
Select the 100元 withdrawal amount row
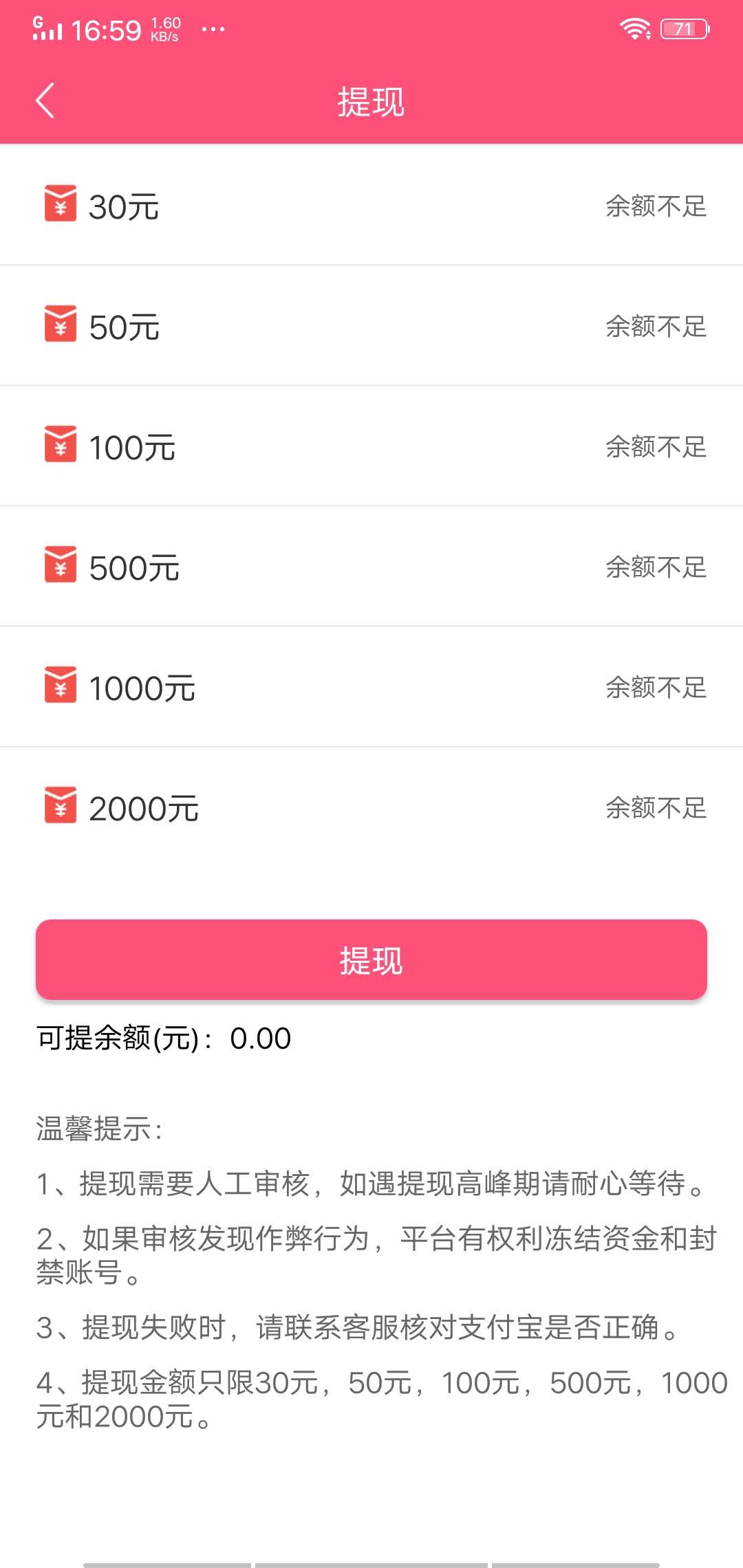371,447
